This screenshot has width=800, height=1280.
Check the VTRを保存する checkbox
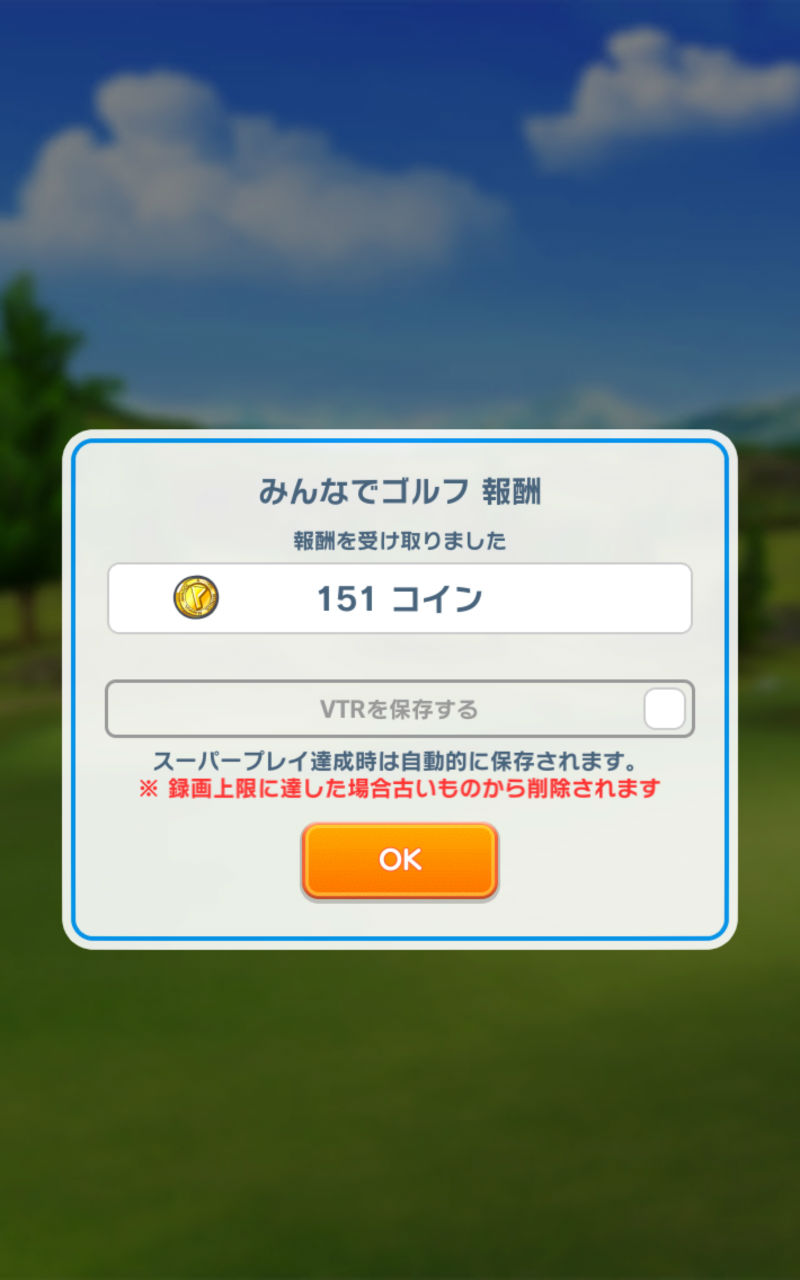[x=664, y=709]
